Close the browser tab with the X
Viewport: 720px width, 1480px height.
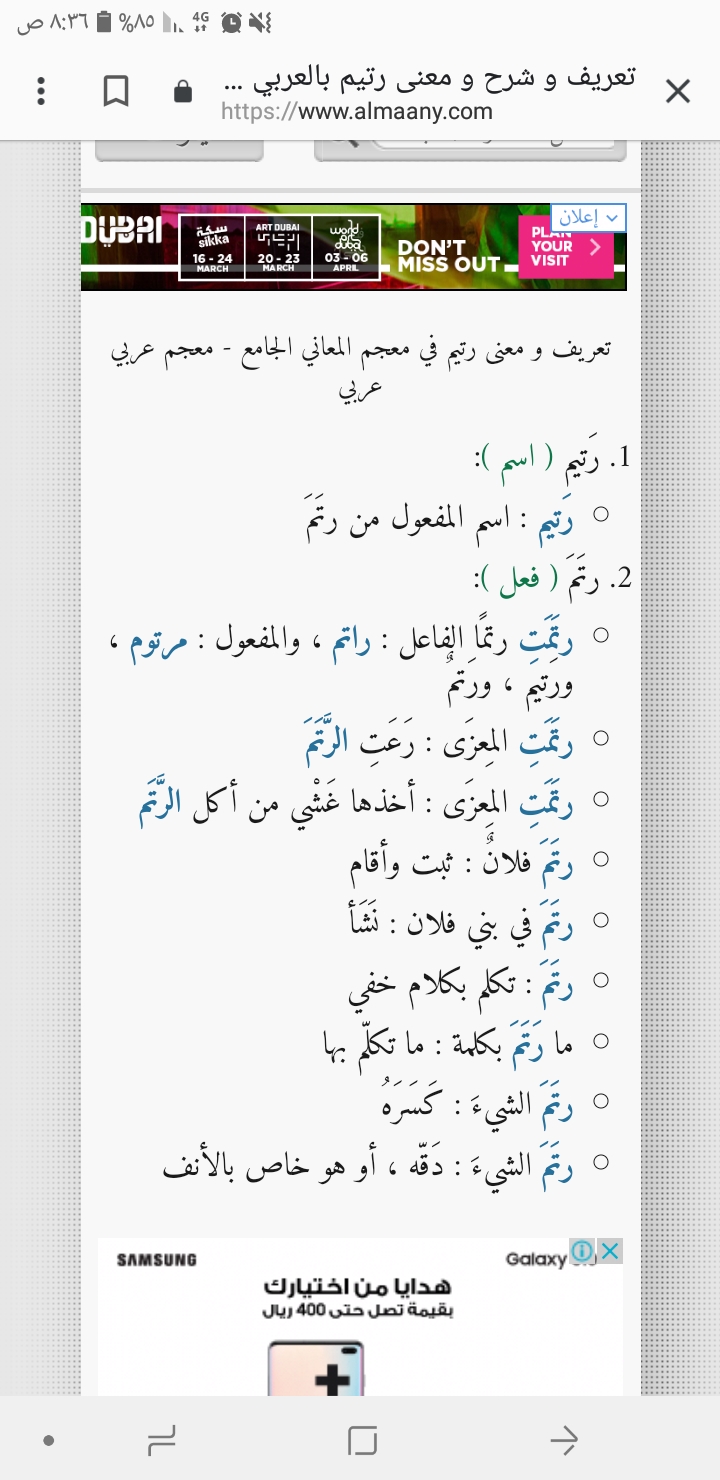point(678,92)
